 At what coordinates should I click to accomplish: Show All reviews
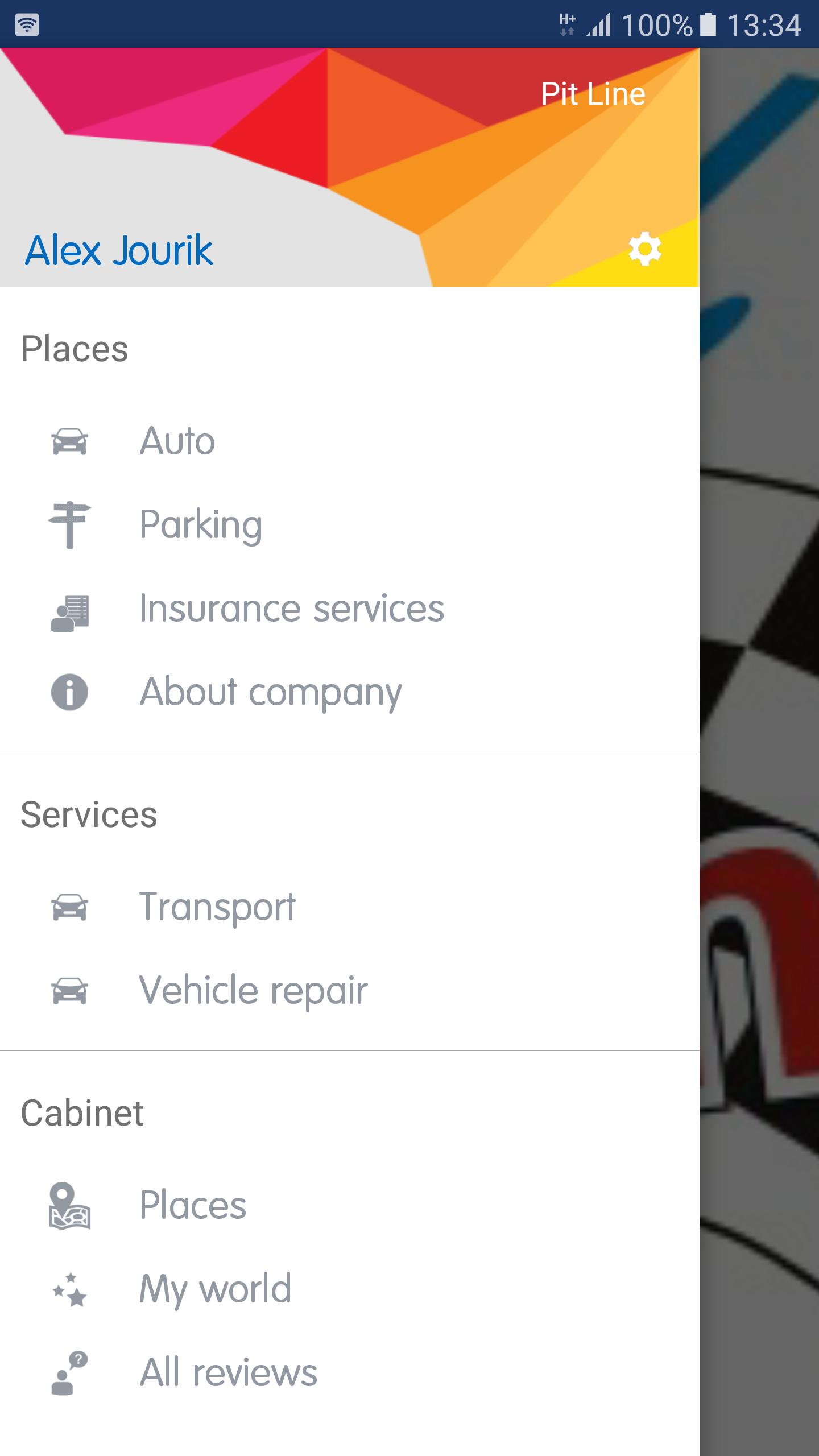click(228, 1372)
